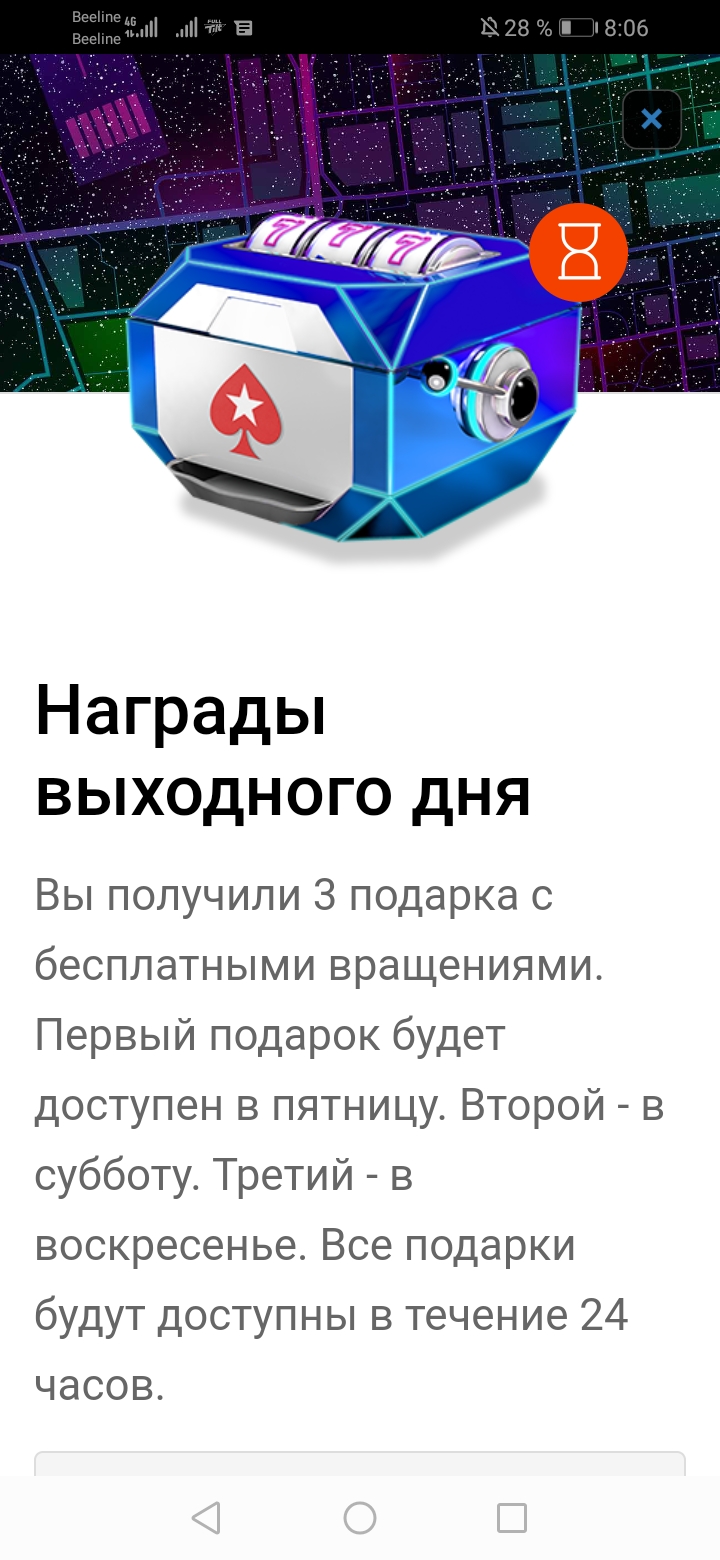Tap the system back button

pos(206,1518)
